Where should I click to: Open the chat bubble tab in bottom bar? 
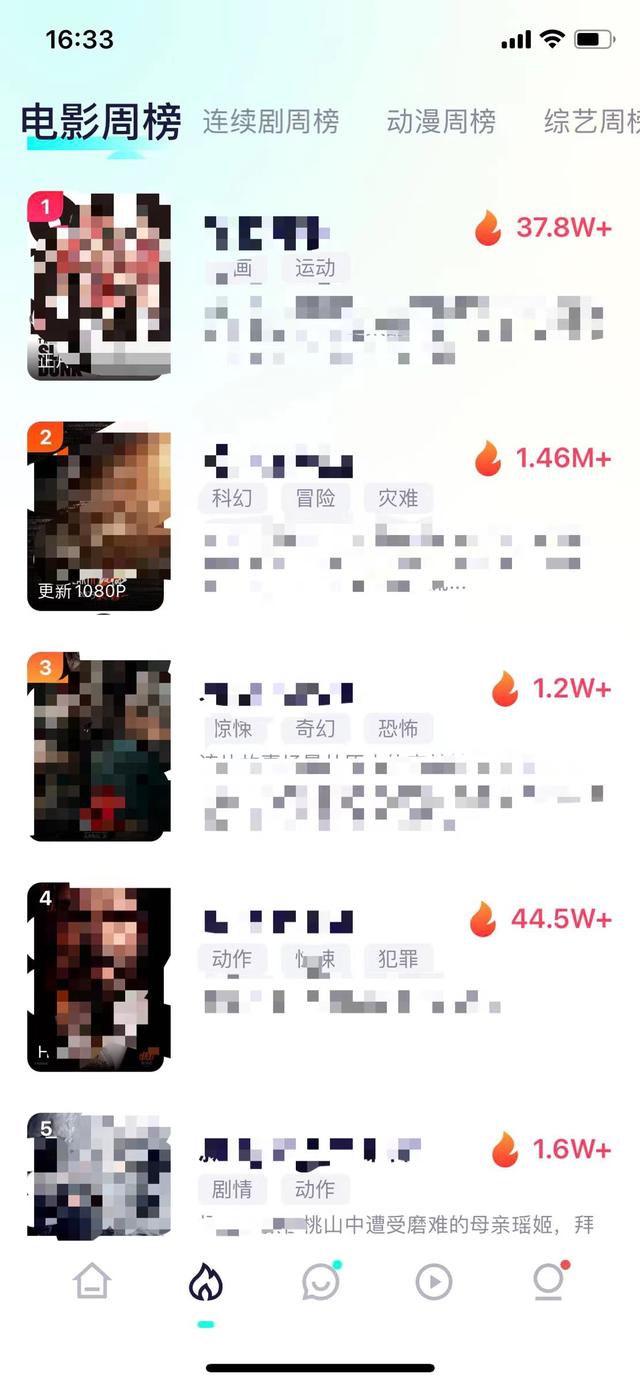tap(321, 1282)
